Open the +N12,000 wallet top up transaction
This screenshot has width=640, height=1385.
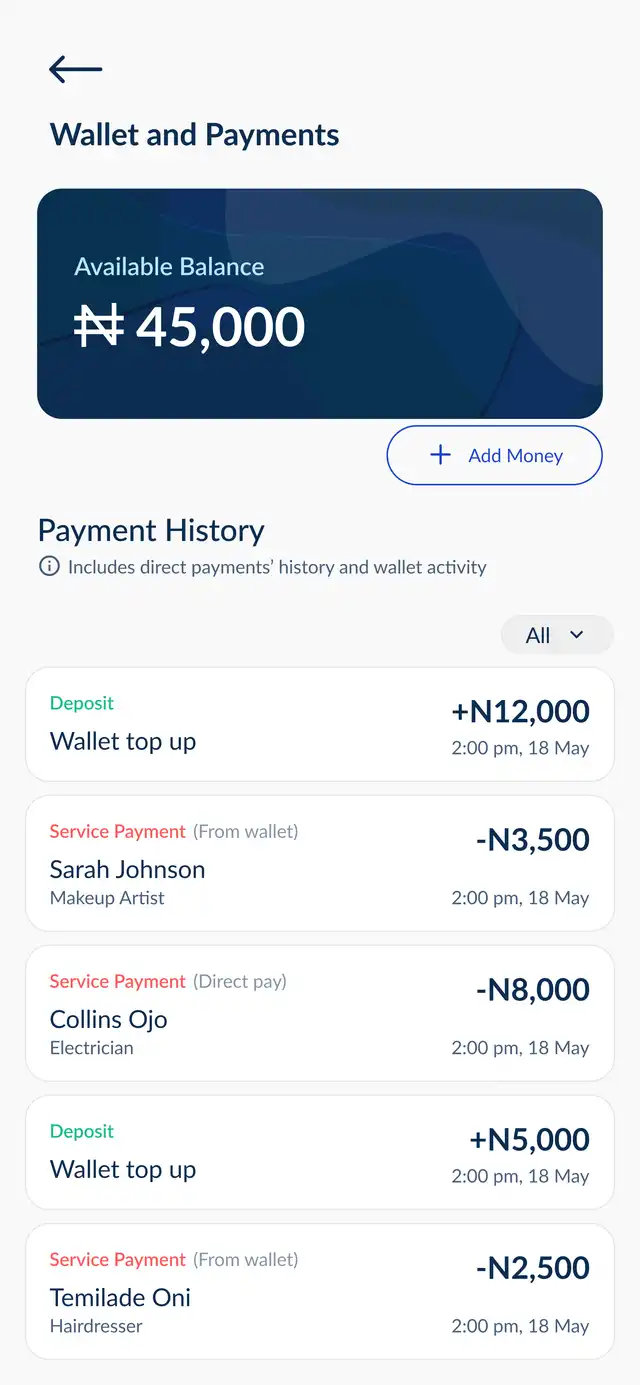(x=320, y=724)
